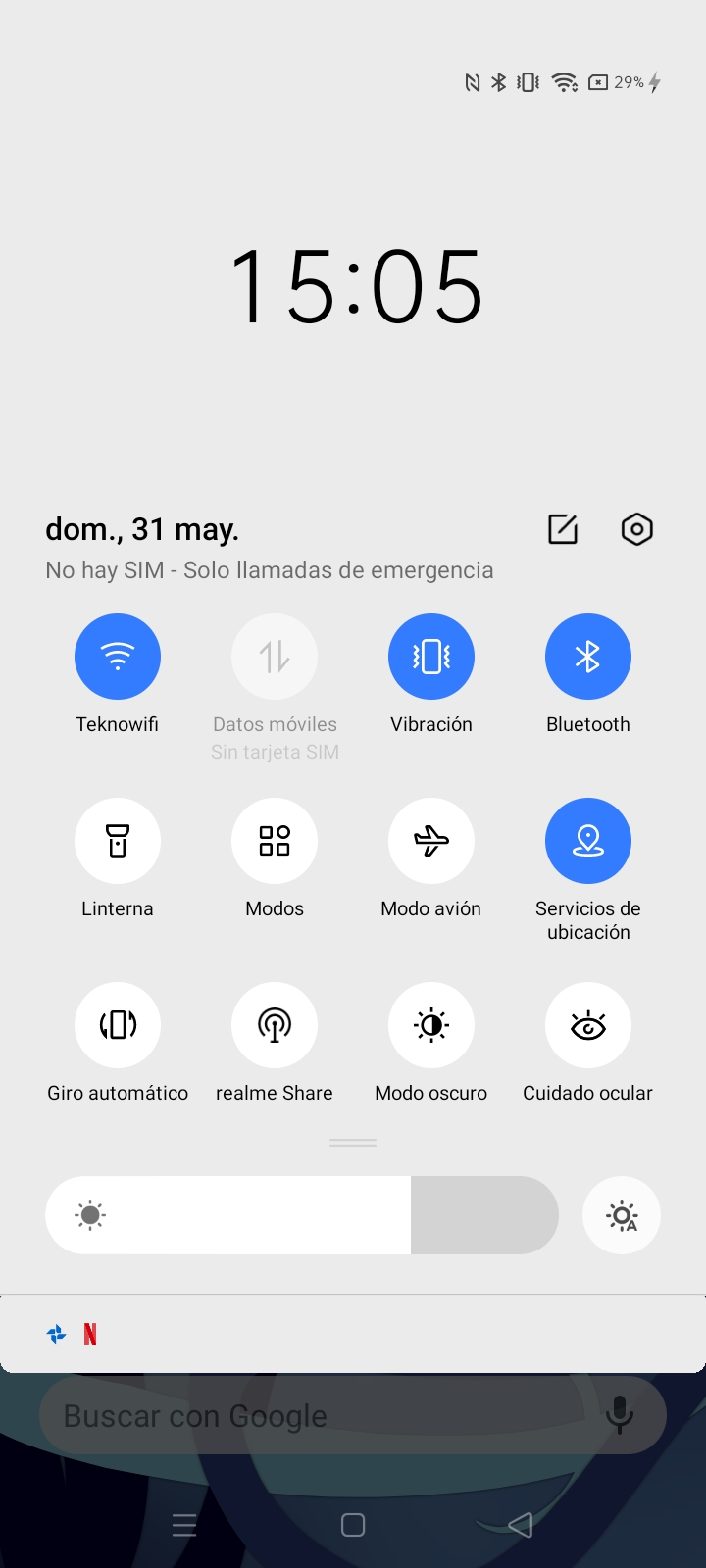This screenshot has height=1568, width=706.
Task: Enable Giro automático rotation
Action: point(118,1025)
